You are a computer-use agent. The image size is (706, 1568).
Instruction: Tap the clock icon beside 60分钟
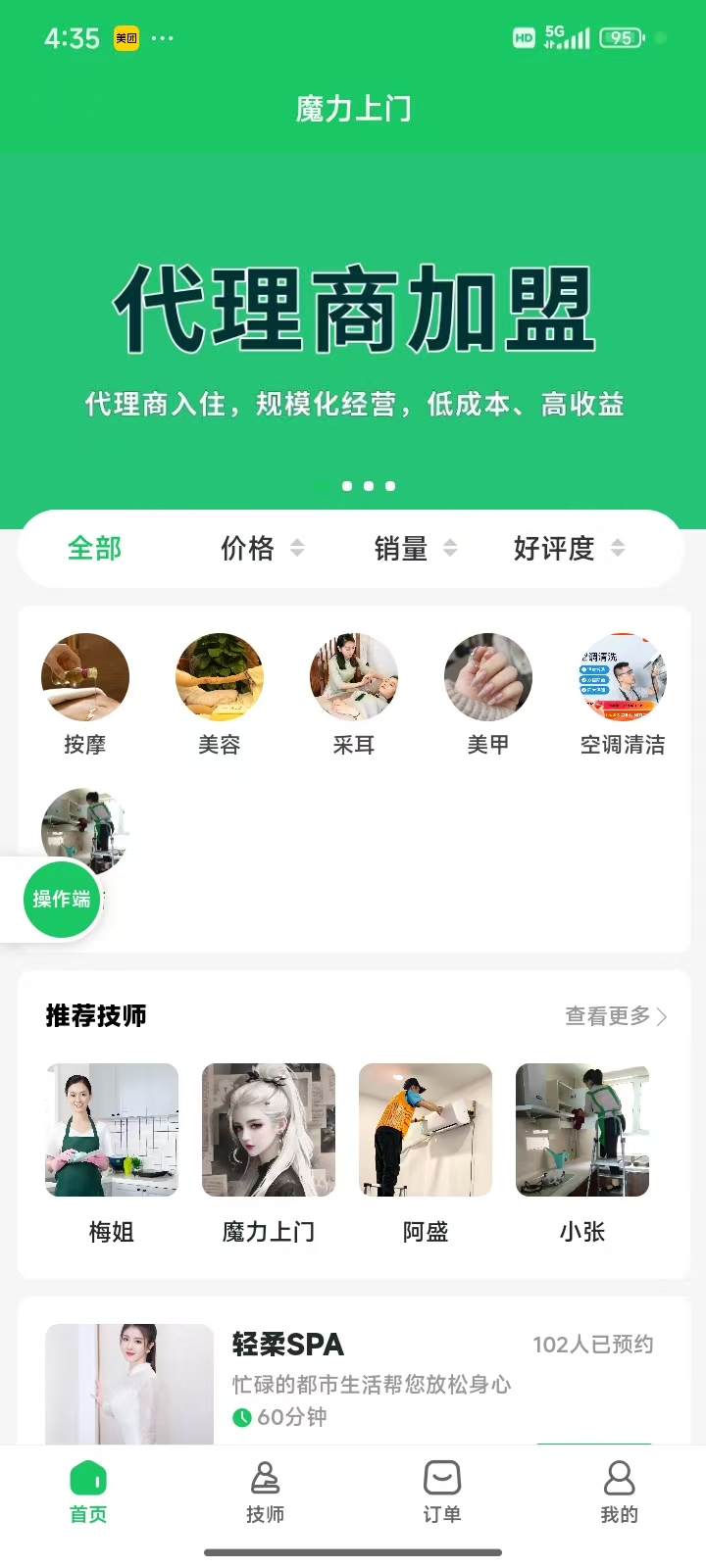(x=243, y=1415)
